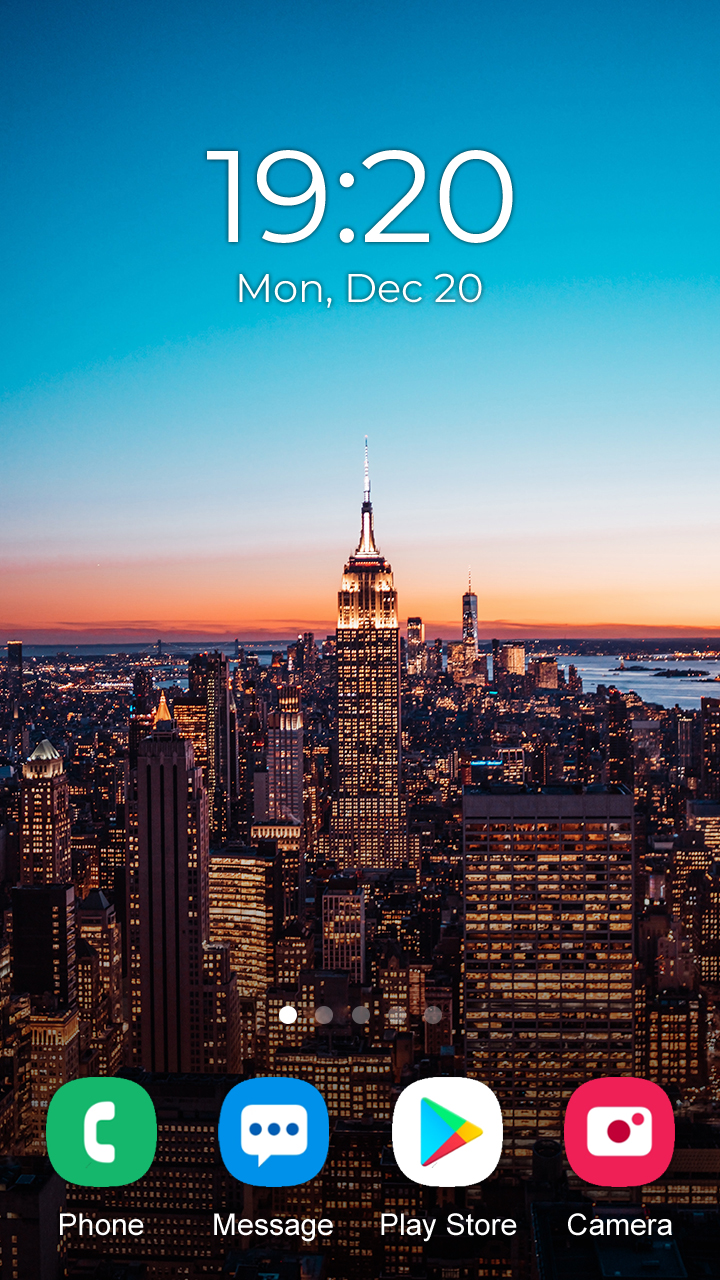The width and height of the screenshot is (720, 1280).
Task: Tap the Message label text
Action: pyautogui.click(x=274, y=1223)
